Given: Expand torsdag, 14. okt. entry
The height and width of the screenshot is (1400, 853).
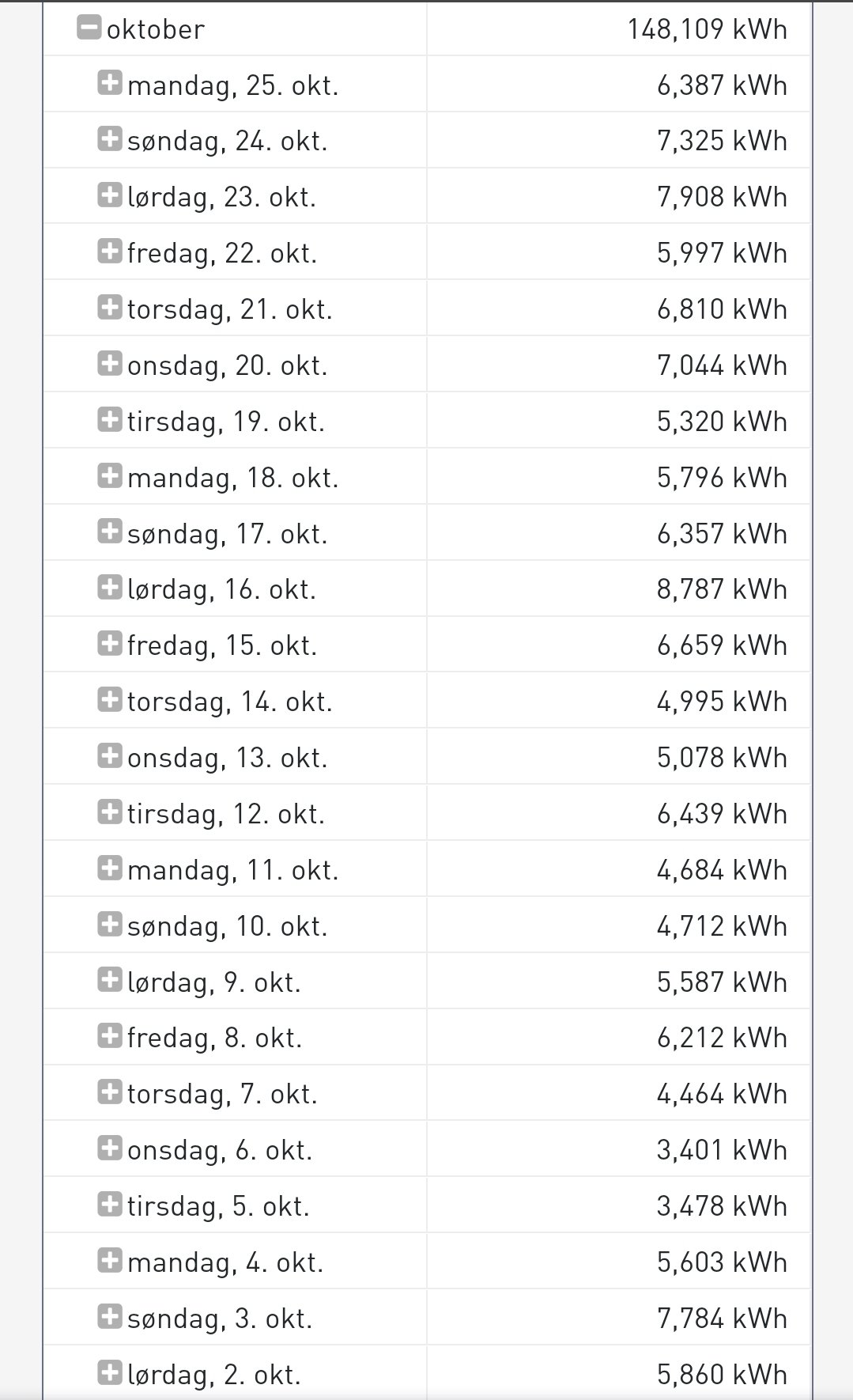Looking at the screenshot, I should pyautogui.click(x=110, y=700).
